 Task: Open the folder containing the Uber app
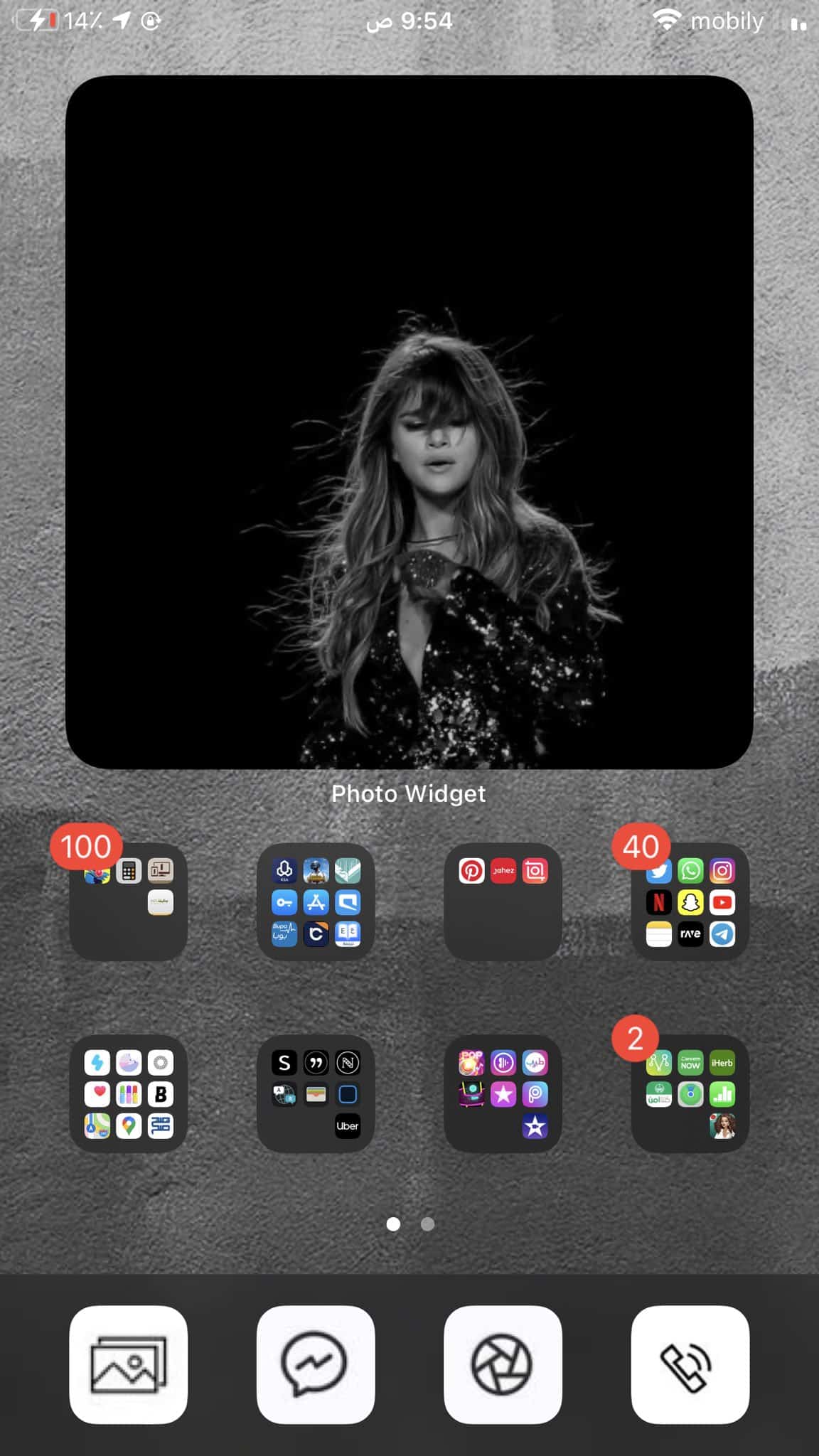[316, 1093]
